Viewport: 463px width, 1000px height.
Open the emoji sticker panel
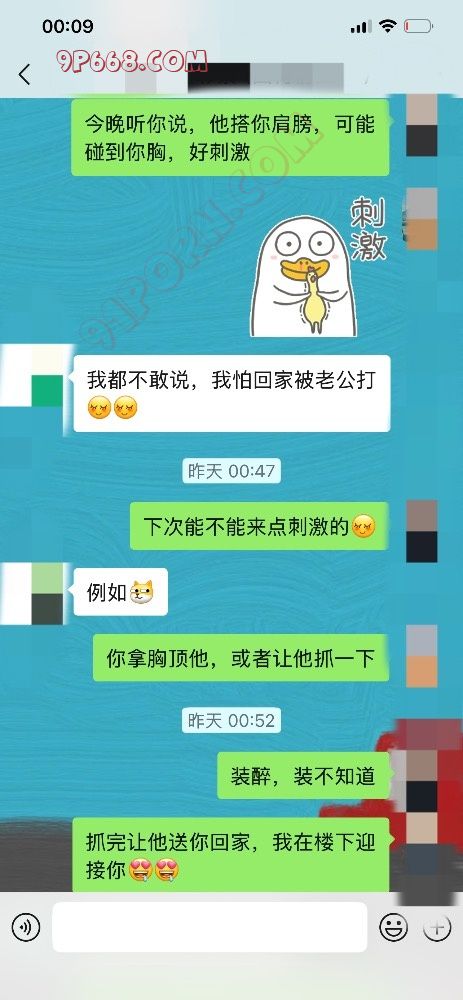(x=393, y=927)
